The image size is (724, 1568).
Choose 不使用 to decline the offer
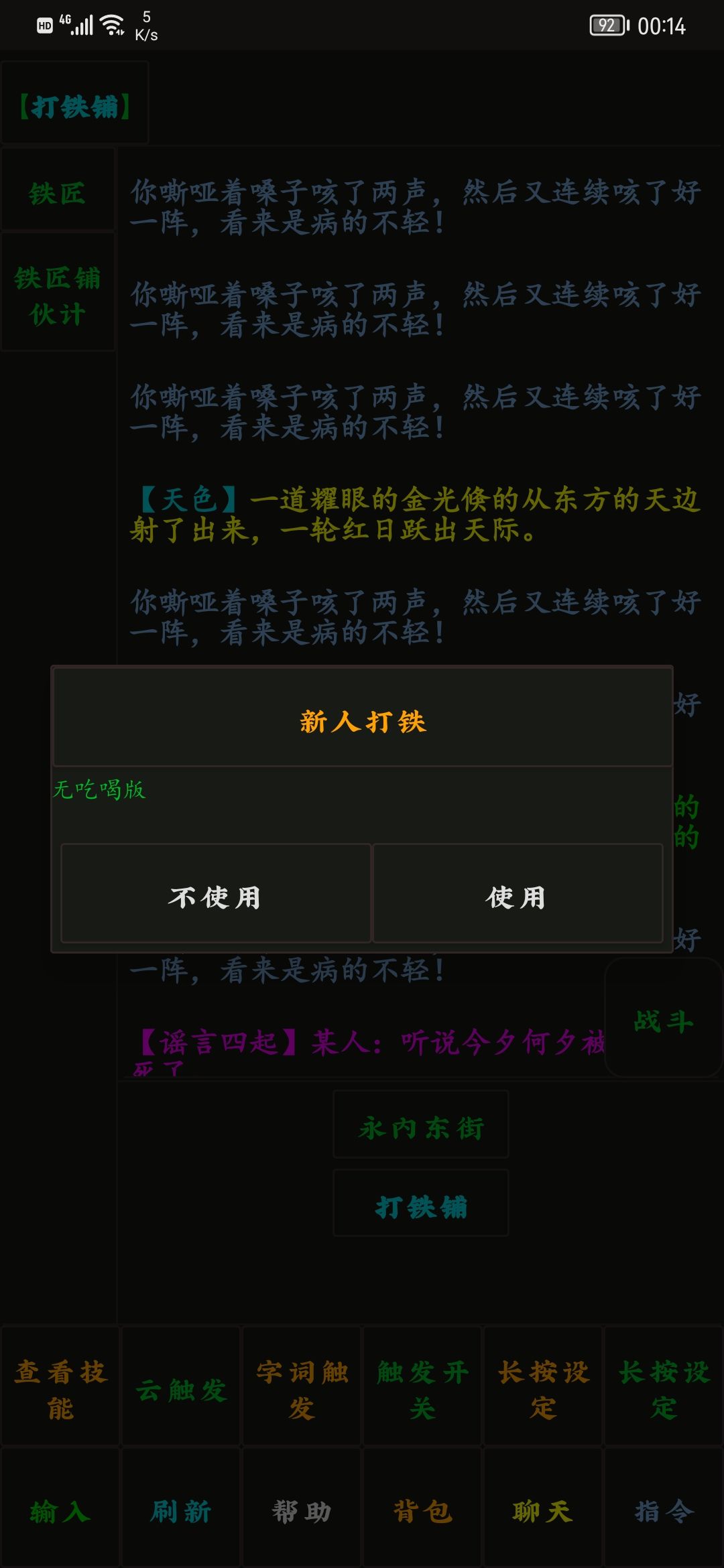pos(213,893)
